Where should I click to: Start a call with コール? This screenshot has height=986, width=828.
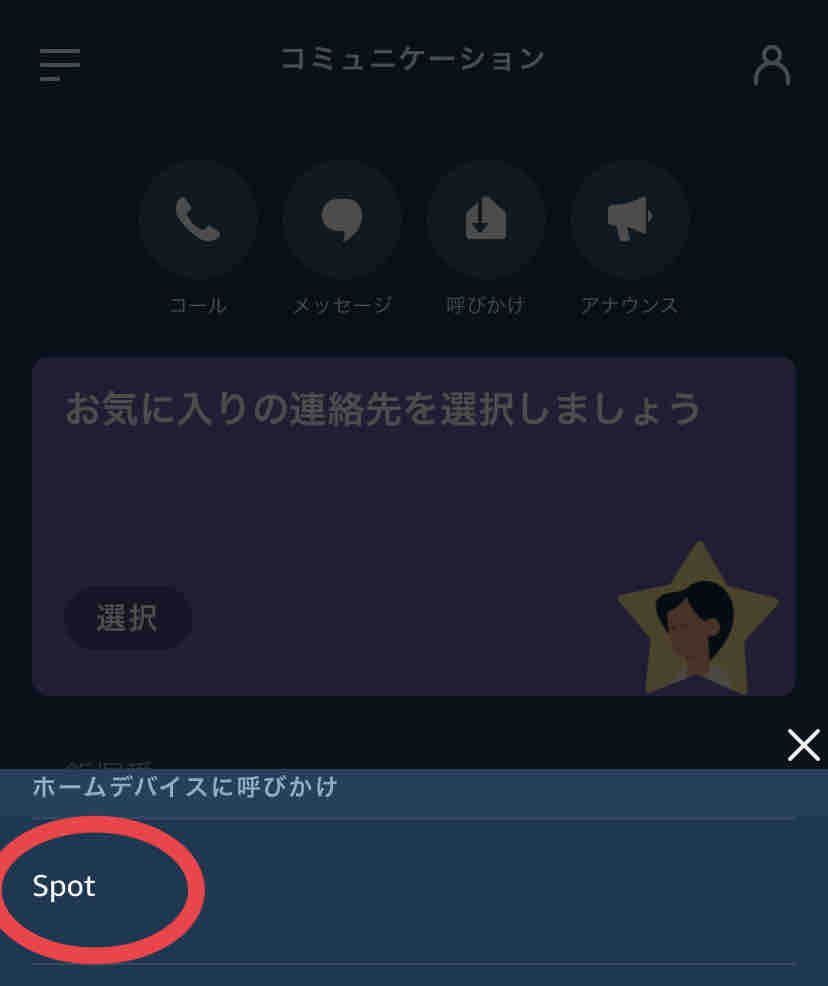tap(198, 219)
